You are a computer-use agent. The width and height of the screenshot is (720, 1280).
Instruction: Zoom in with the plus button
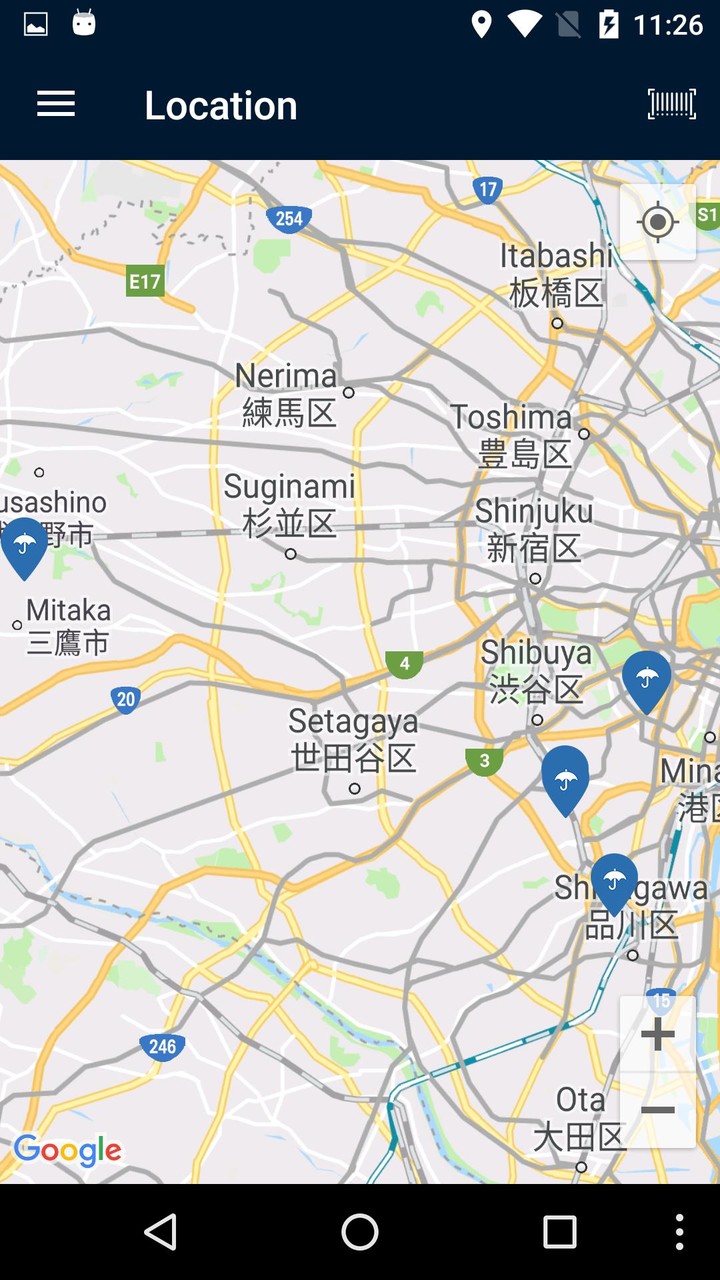pyautogui.click(x=658, y=1035)
